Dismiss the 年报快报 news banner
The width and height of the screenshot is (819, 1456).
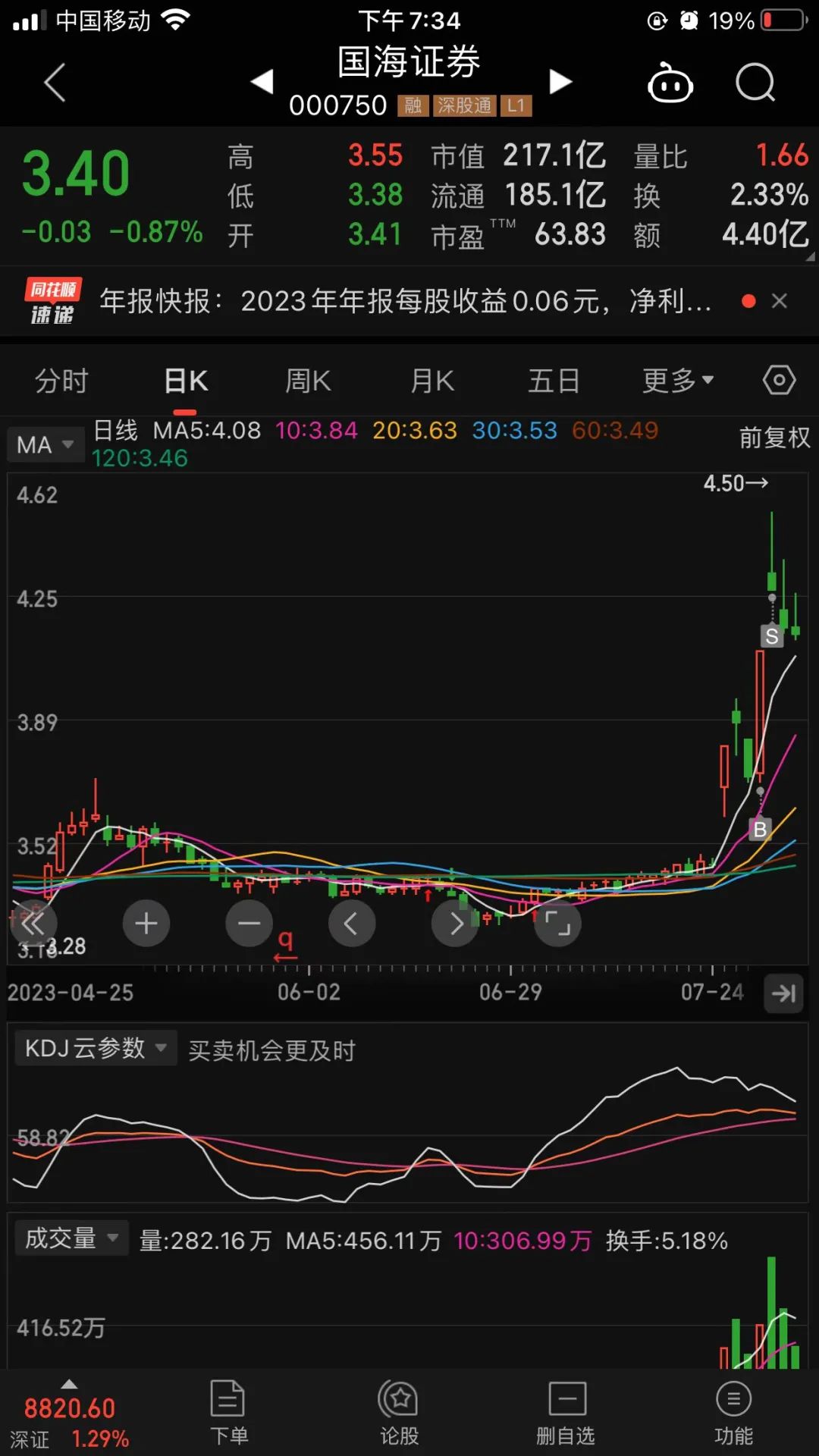coord(780,301)
